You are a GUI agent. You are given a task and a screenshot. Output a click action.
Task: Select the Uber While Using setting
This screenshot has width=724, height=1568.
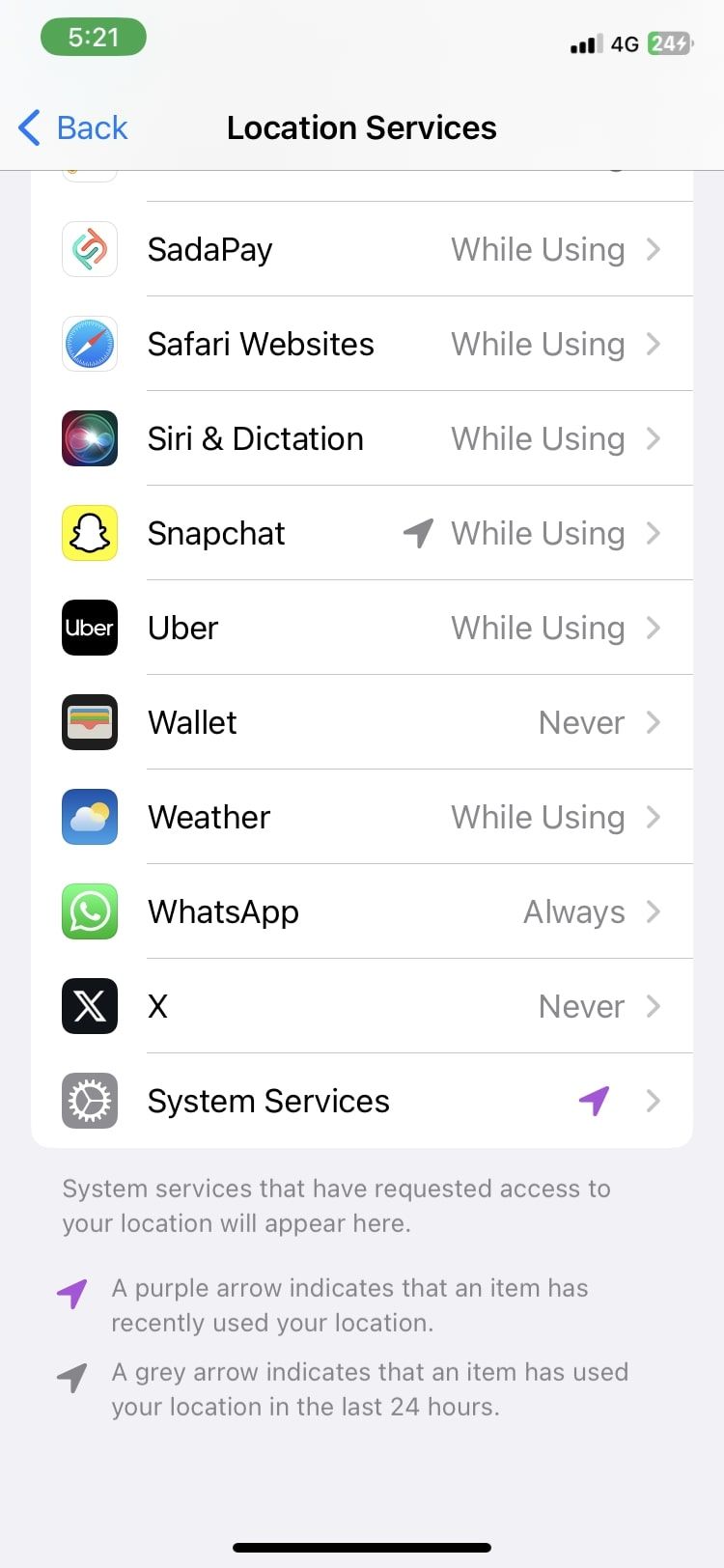[538, 627]
